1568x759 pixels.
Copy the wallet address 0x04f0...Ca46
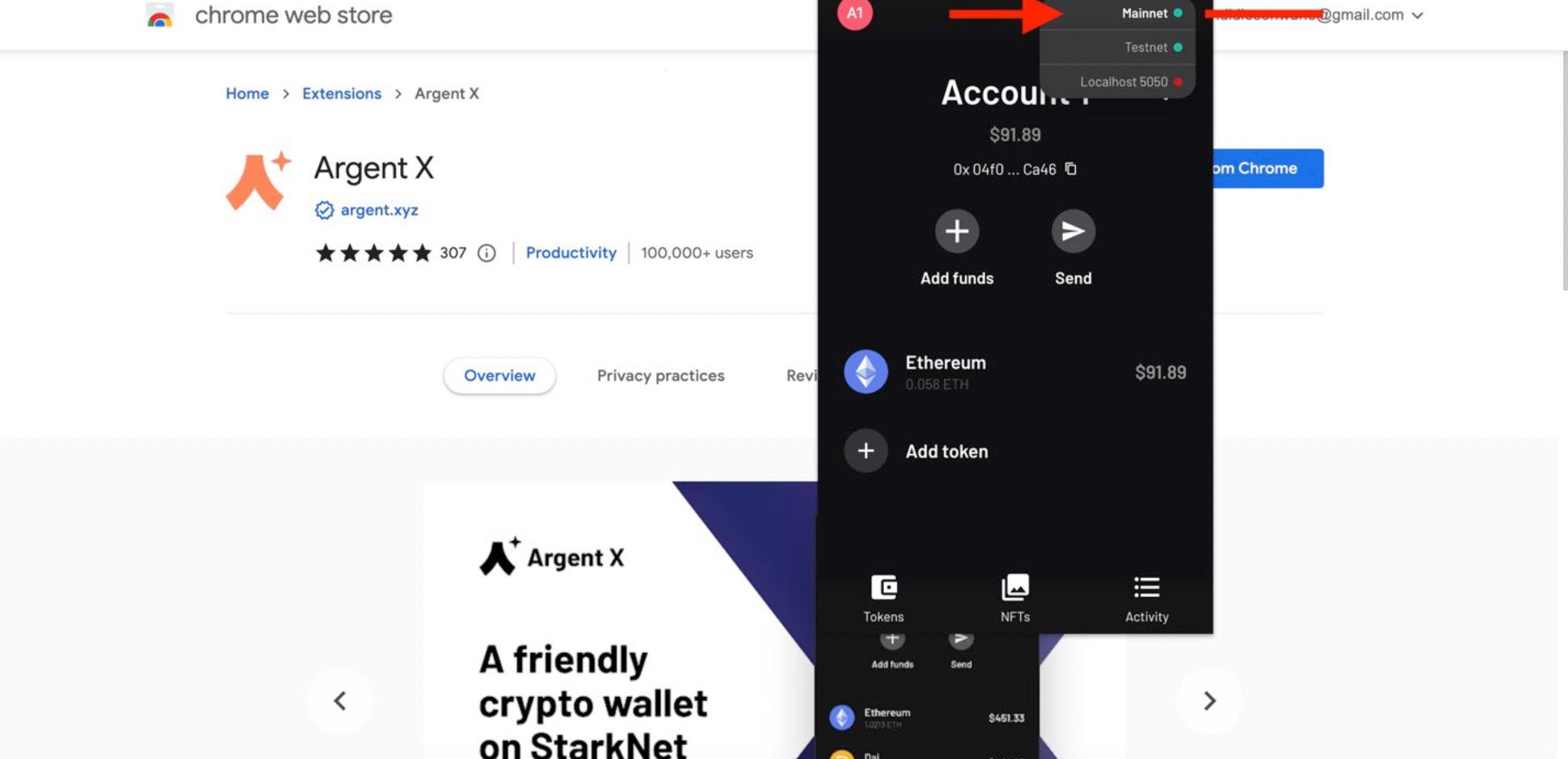coord(1071,169)
